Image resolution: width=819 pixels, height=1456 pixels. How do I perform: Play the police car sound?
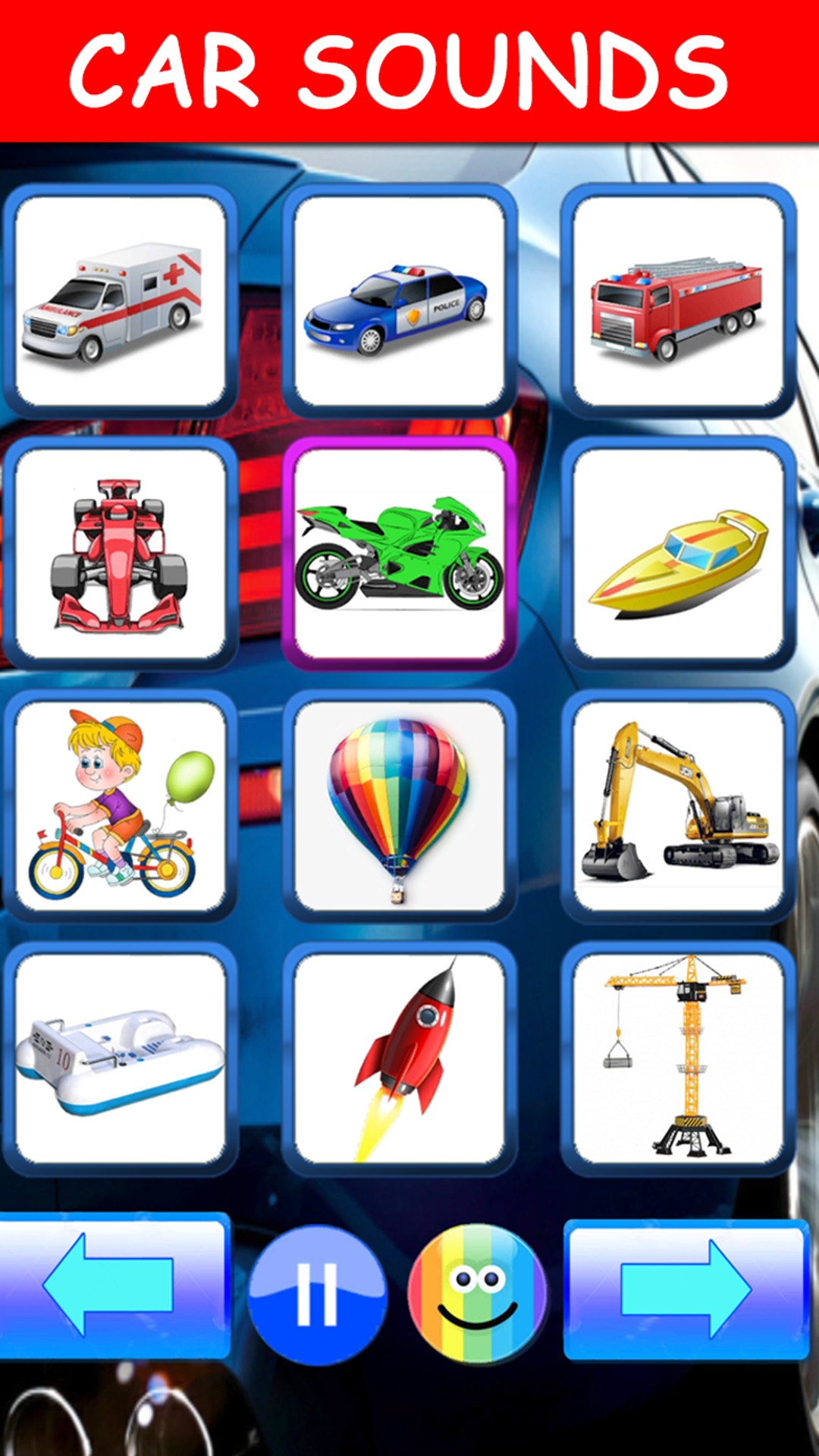(x=400, y=300)
